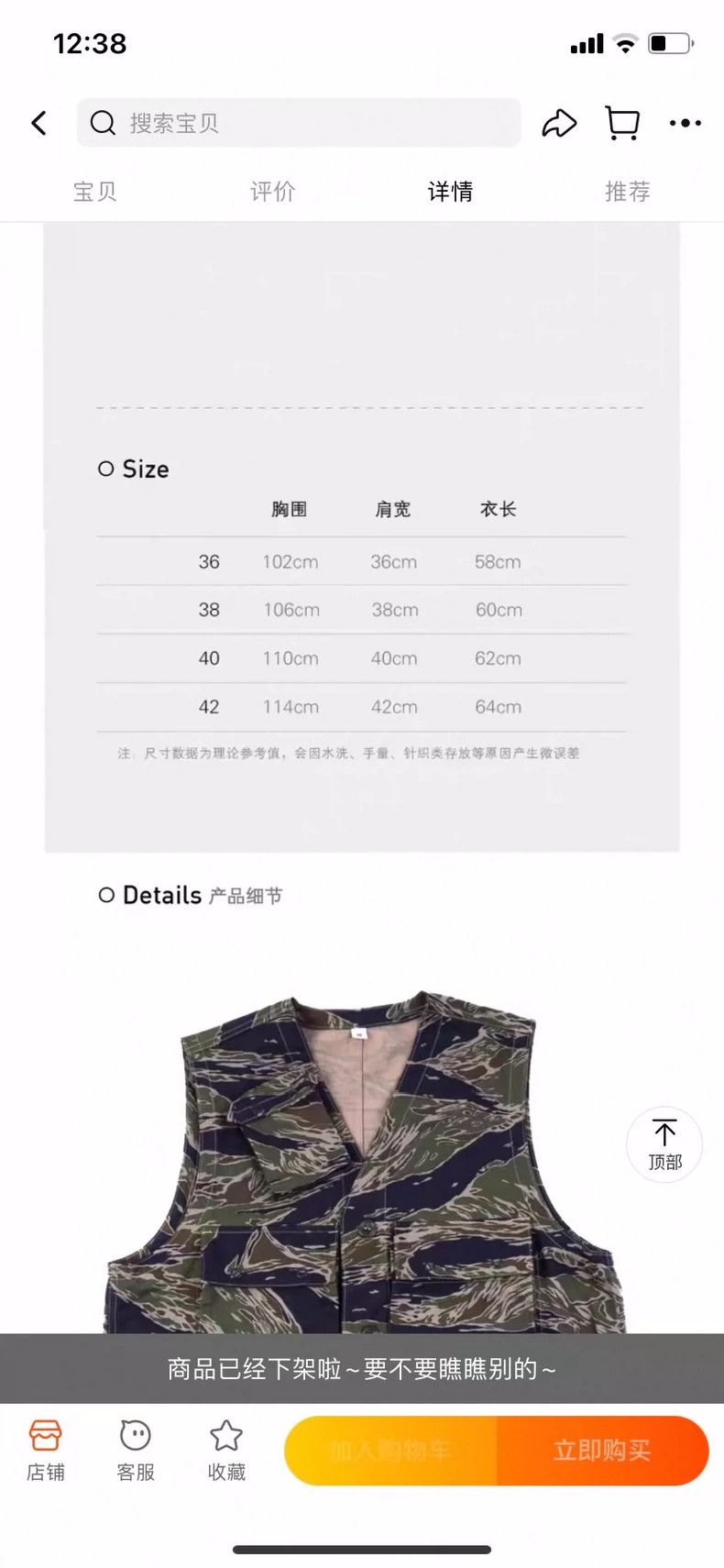Contact 客服 customer service
The image size is (724, 1568).
(136, 1451)
